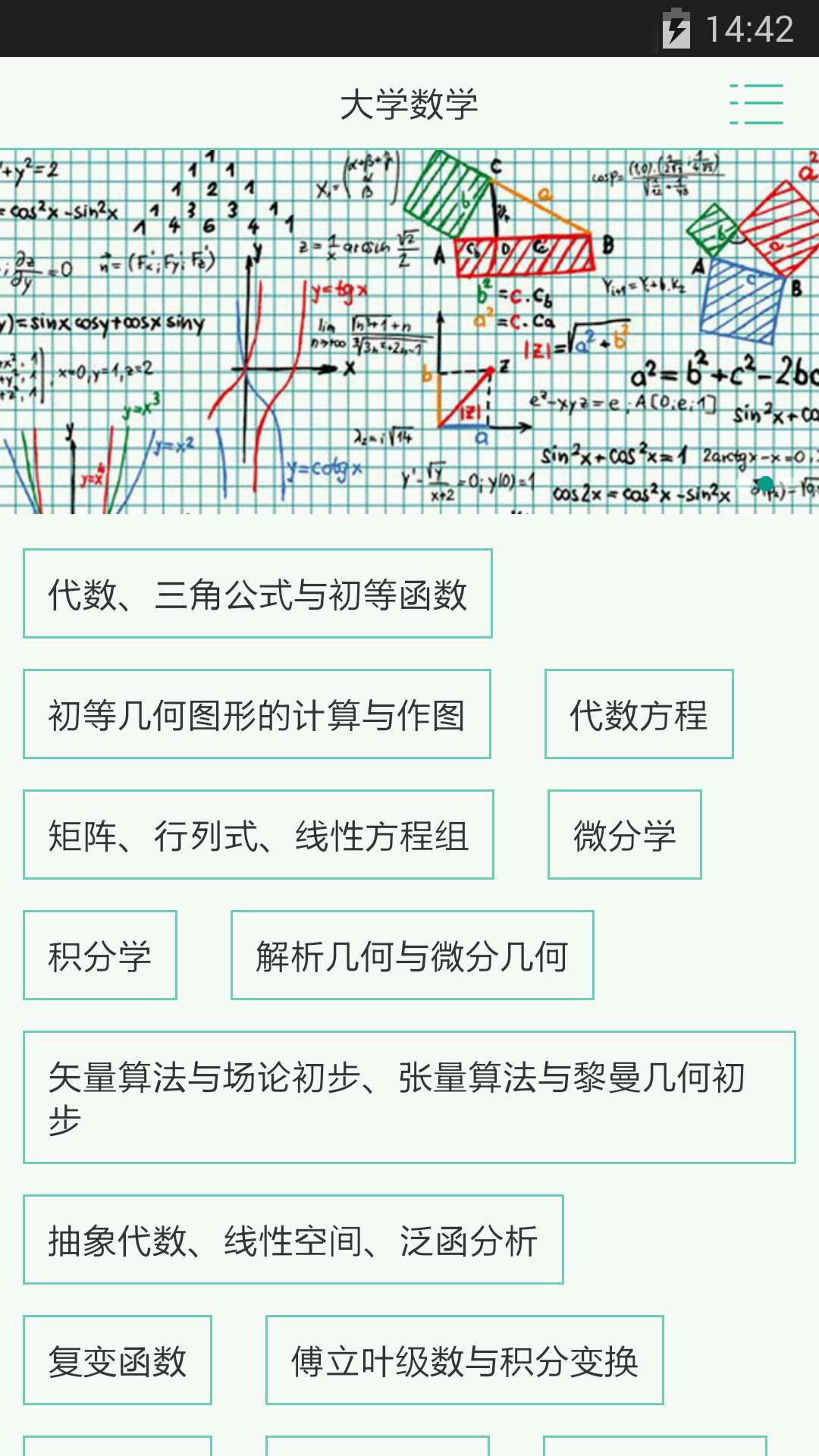This screenshot has height=1456, width=819.
Task: Open the 代数方程 chapter
Action: coord(639,714)
